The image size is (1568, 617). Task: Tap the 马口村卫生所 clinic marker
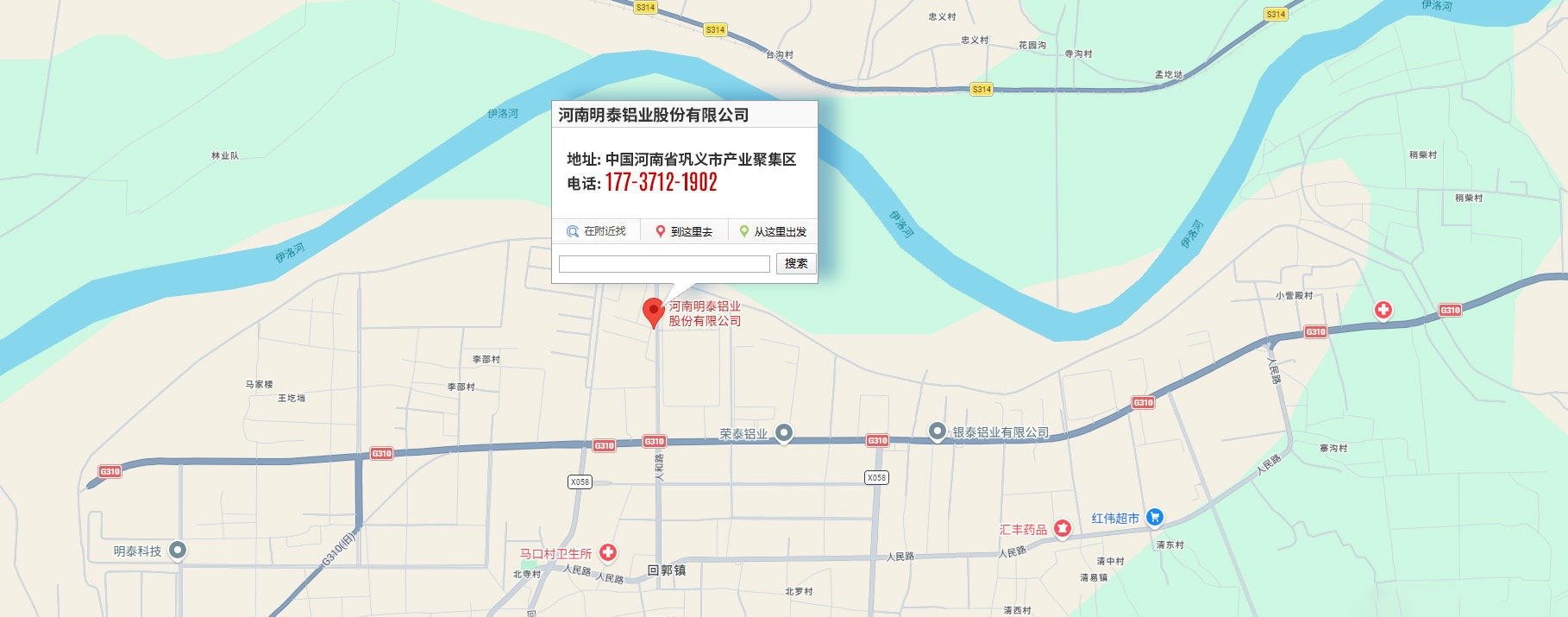click(608, 551)
